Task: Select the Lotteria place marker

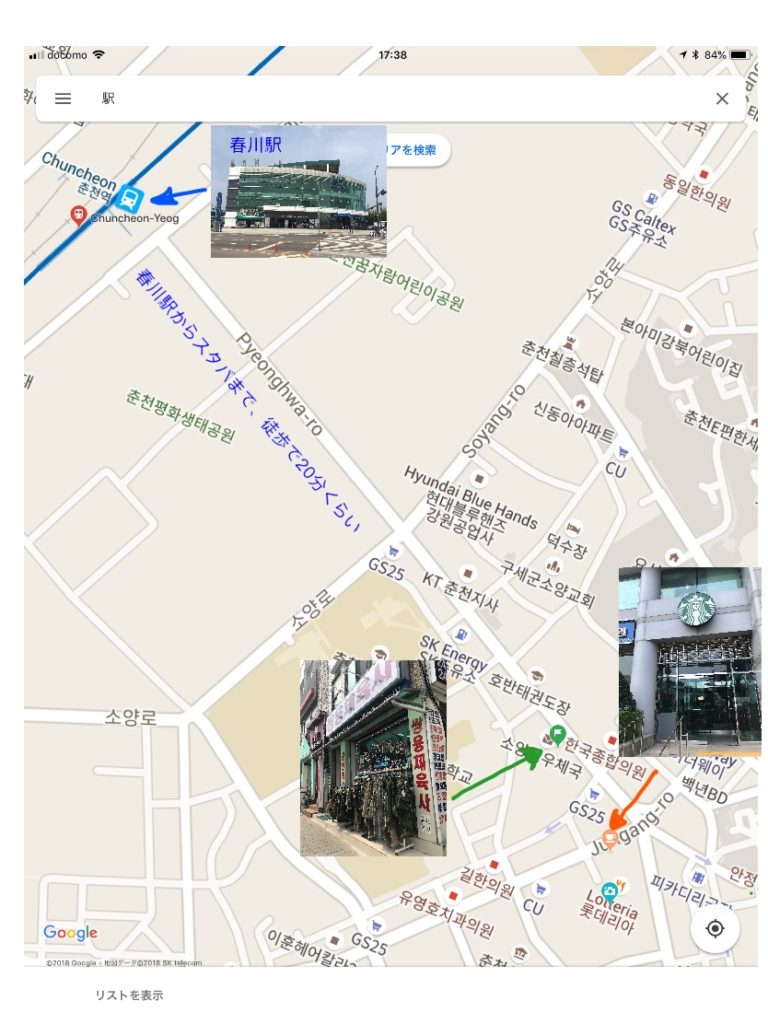Action: [608, 889]
